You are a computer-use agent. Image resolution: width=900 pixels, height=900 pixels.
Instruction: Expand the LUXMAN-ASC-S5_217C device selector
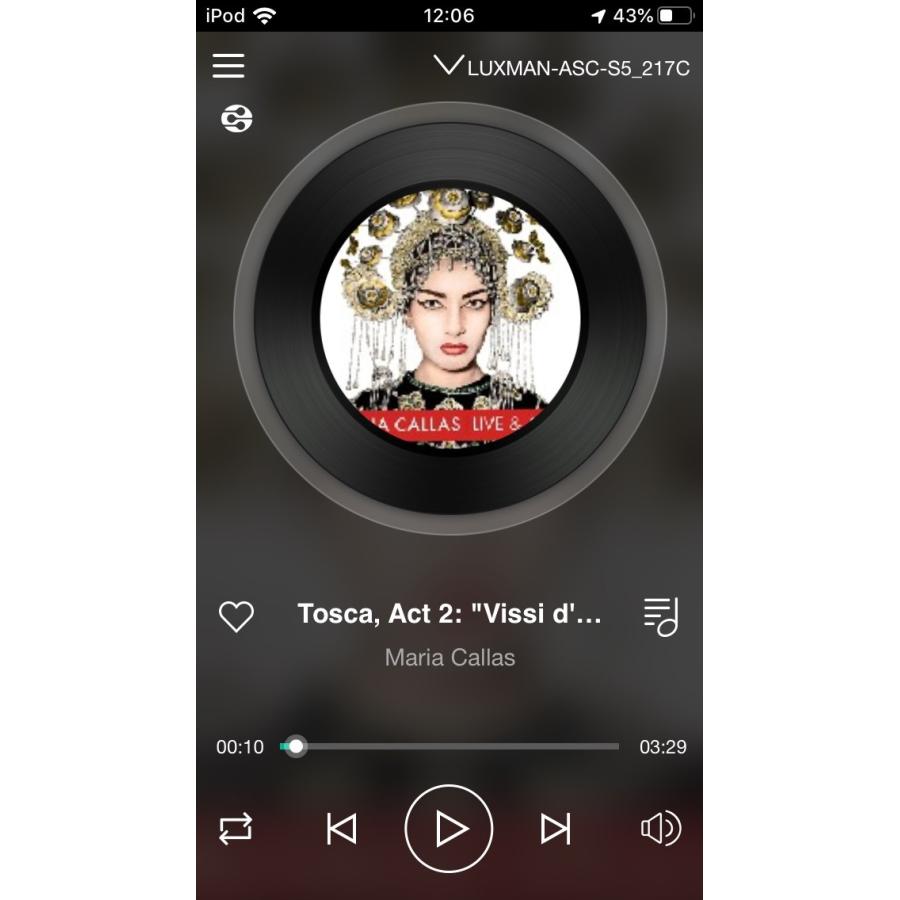point(562,67)
